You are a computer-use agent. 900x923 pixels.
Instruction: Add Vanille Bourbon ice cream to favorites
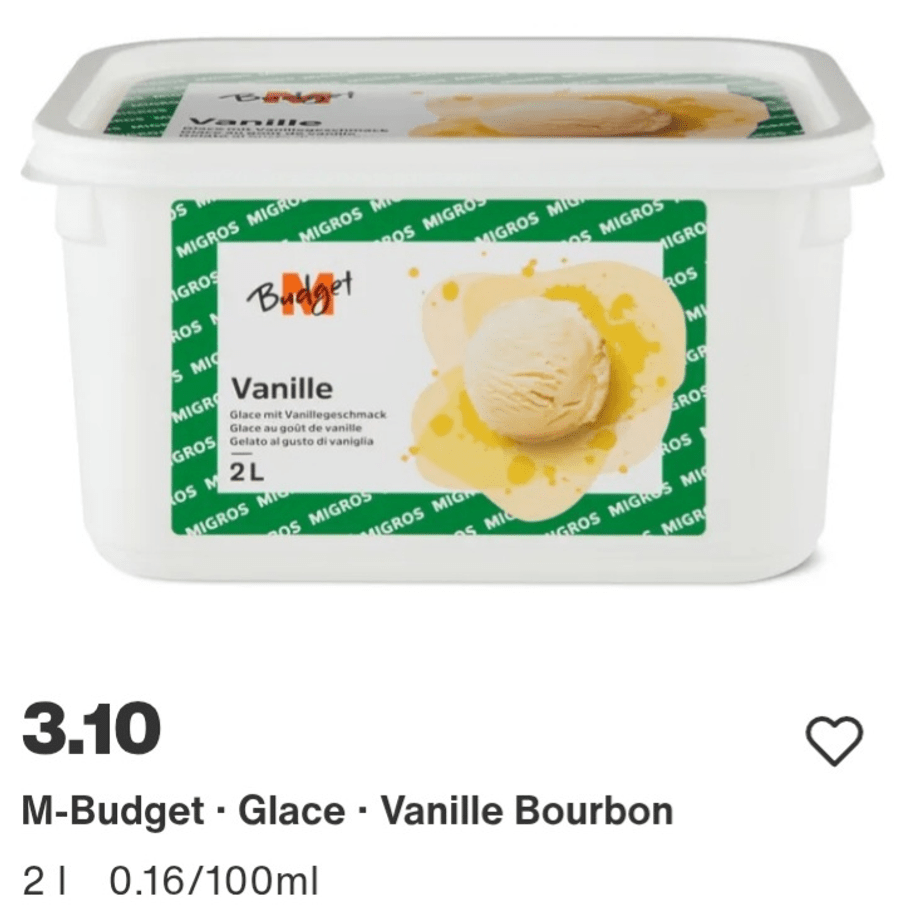click(x=834, y=740)
